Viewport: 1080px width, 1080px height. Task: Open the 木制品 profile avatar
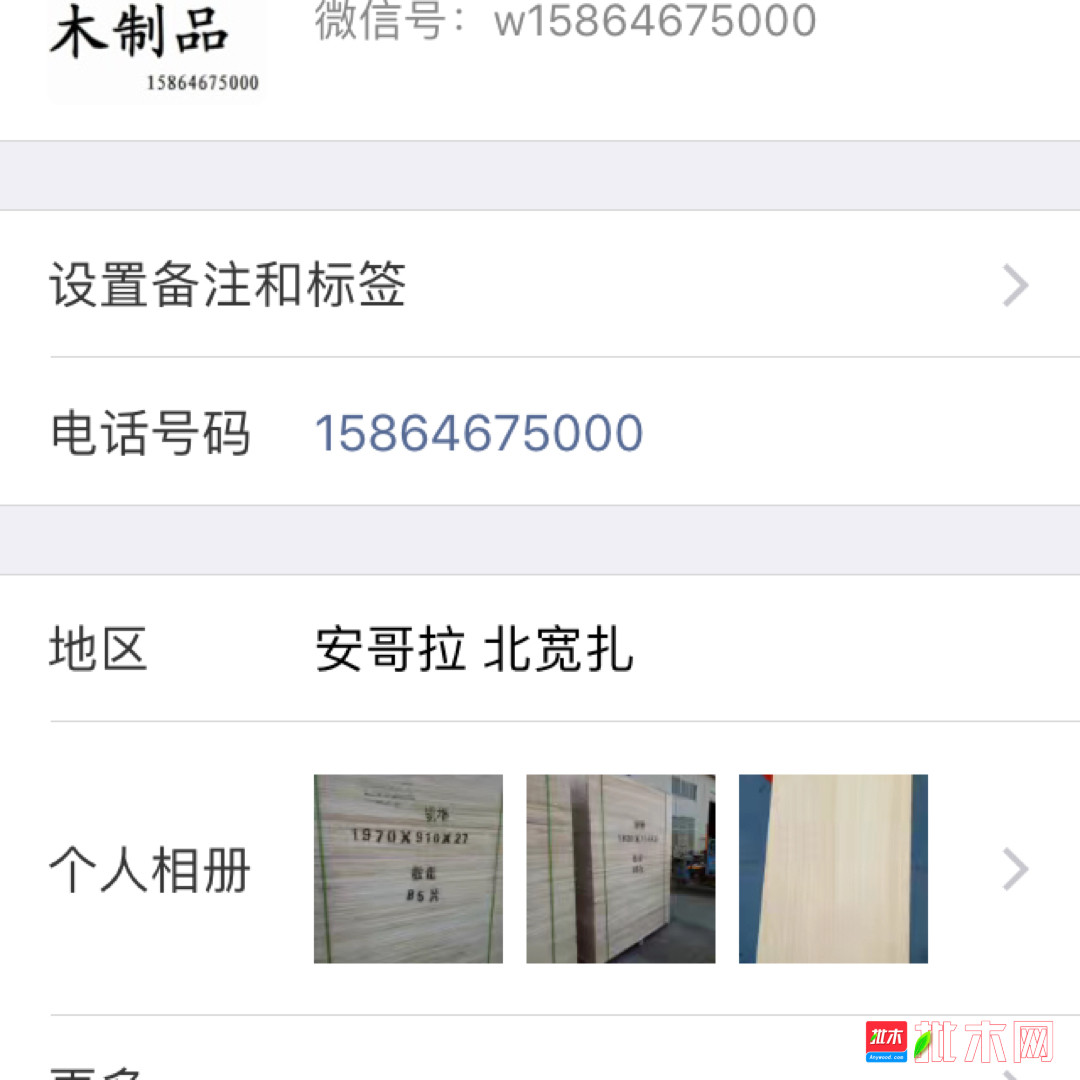pos(157,50)
